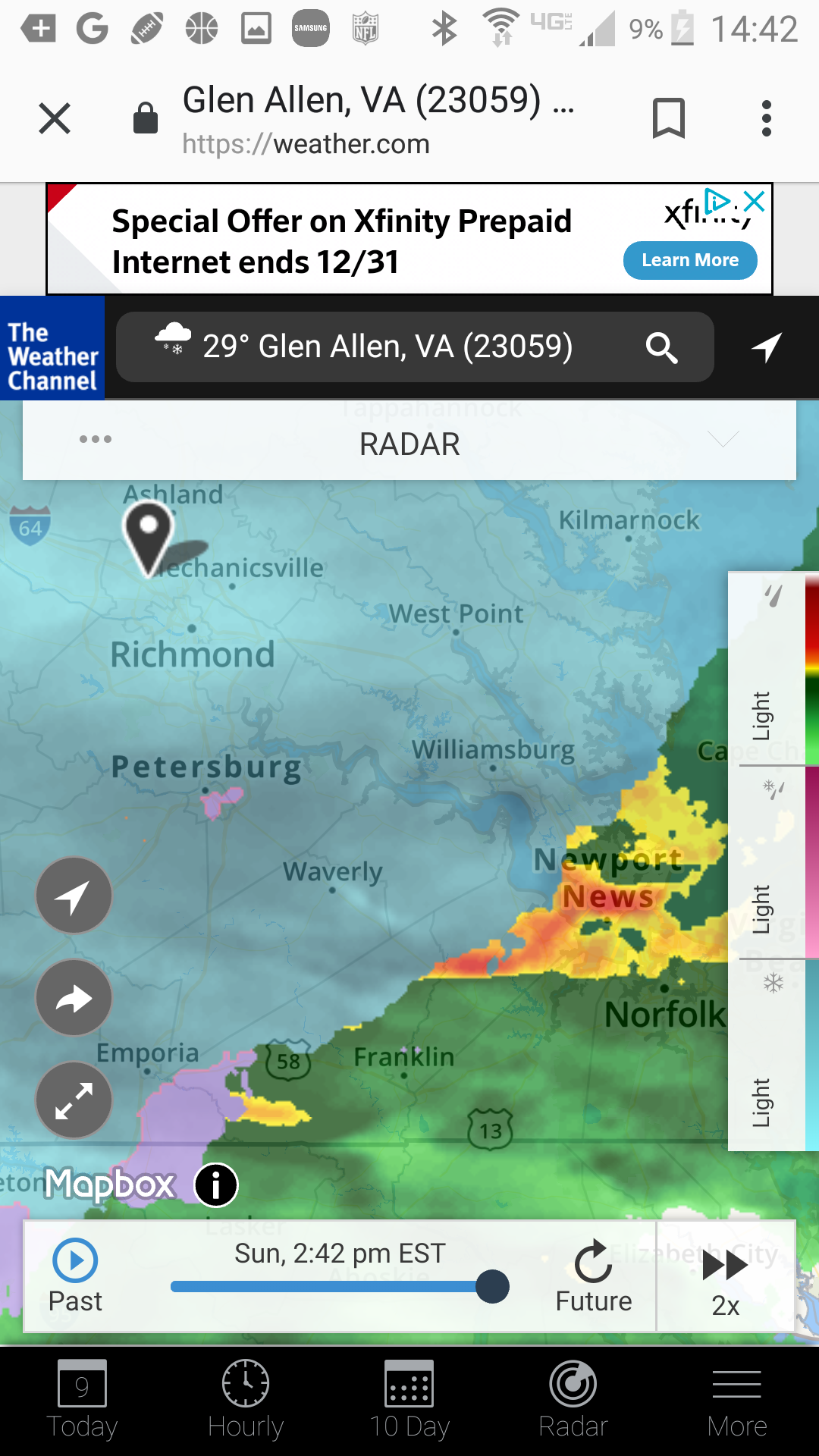Viewport: 819px width, 1456px height.
Task: Open the Hourly forecast tab
Action: click(246, 1400)
